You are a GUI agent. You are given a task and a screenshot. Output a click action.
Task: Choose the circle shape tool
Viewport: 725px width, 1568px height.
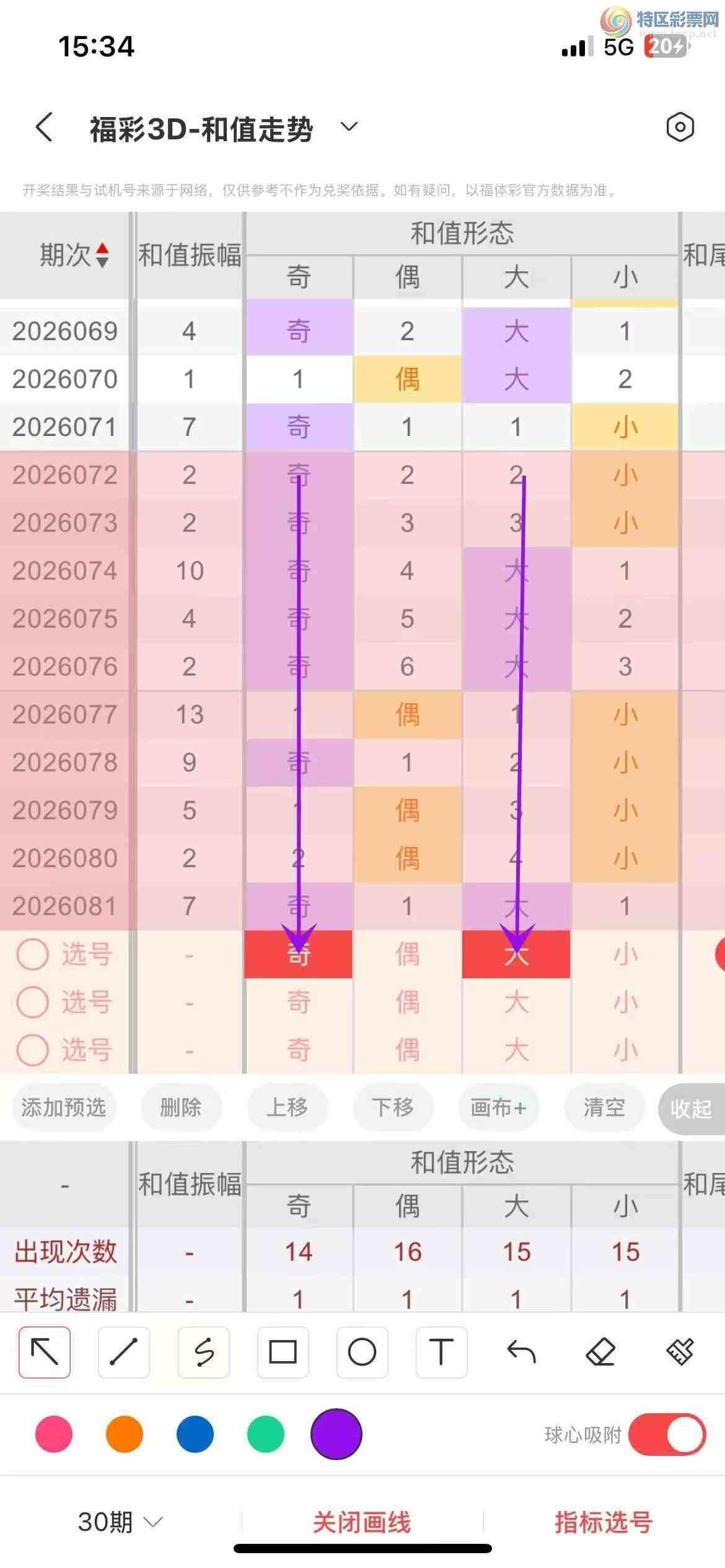(x=362, y=1352)
